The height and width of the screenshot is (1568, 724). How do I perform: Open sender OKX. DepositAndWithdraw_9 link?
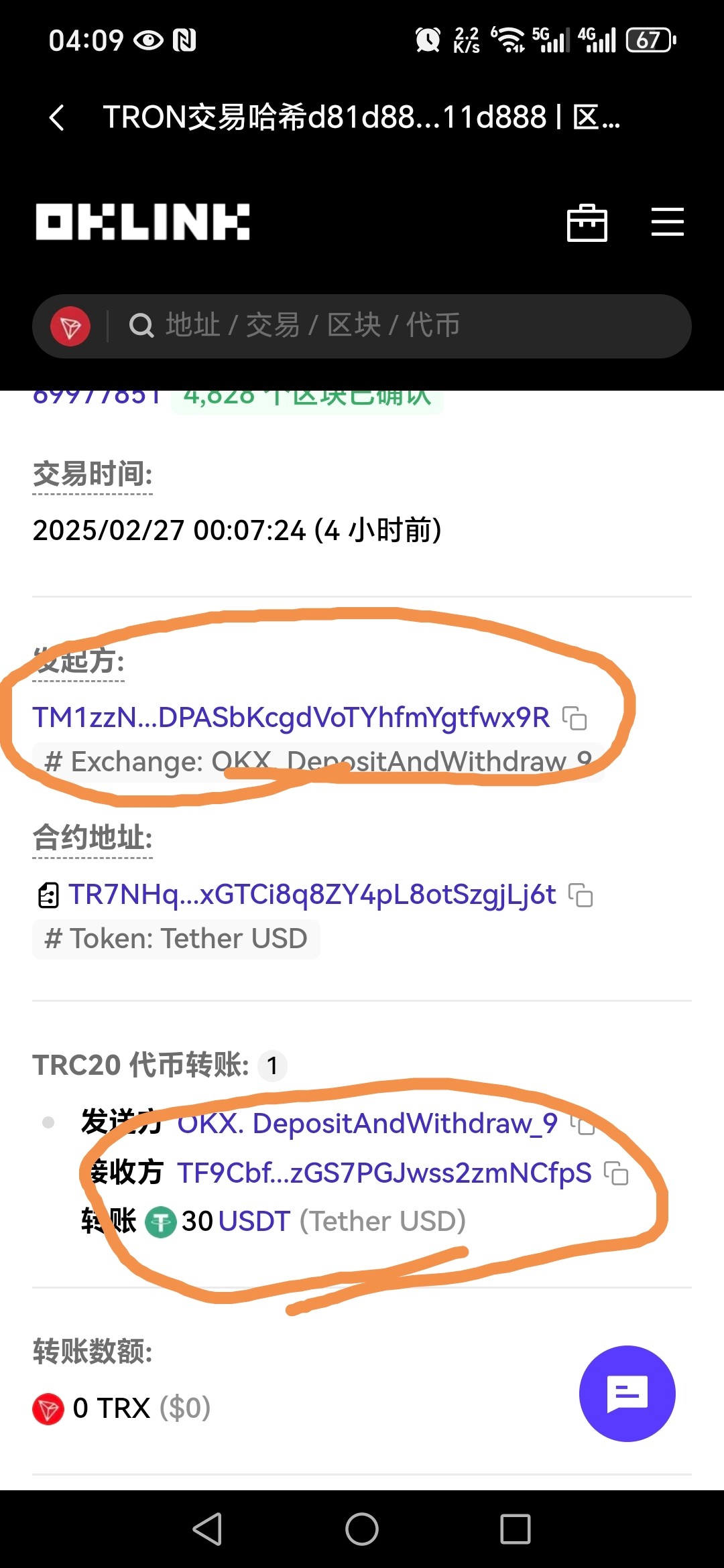(367, 1124)
